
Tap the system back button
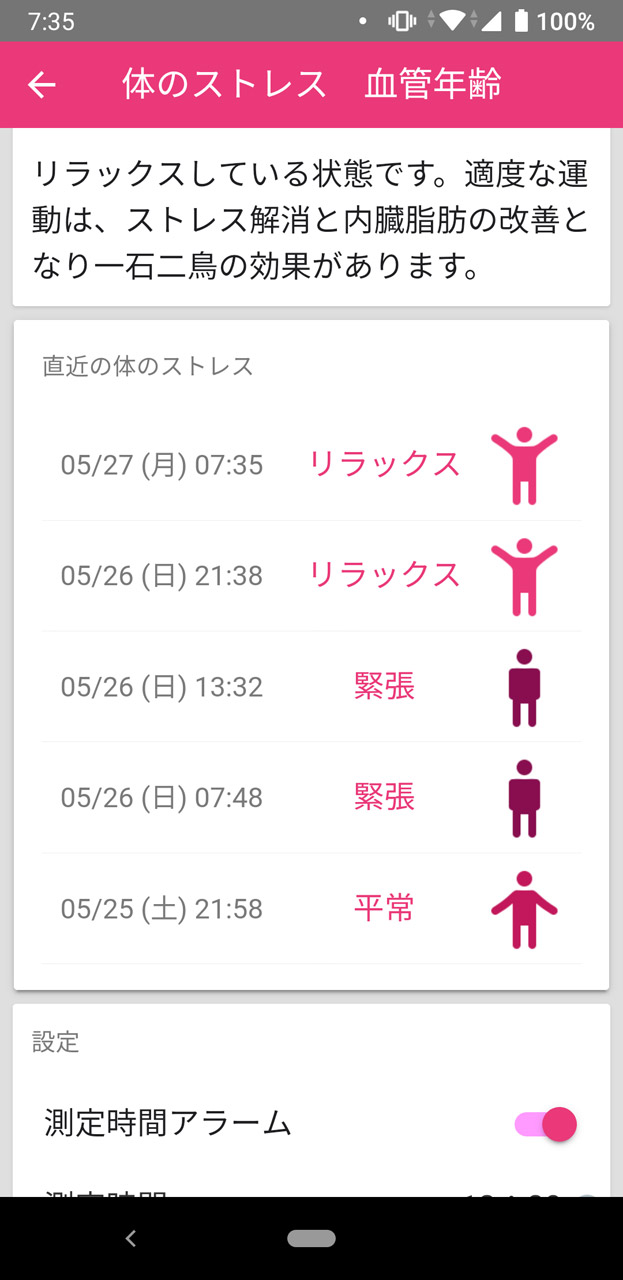(130, 1239)
